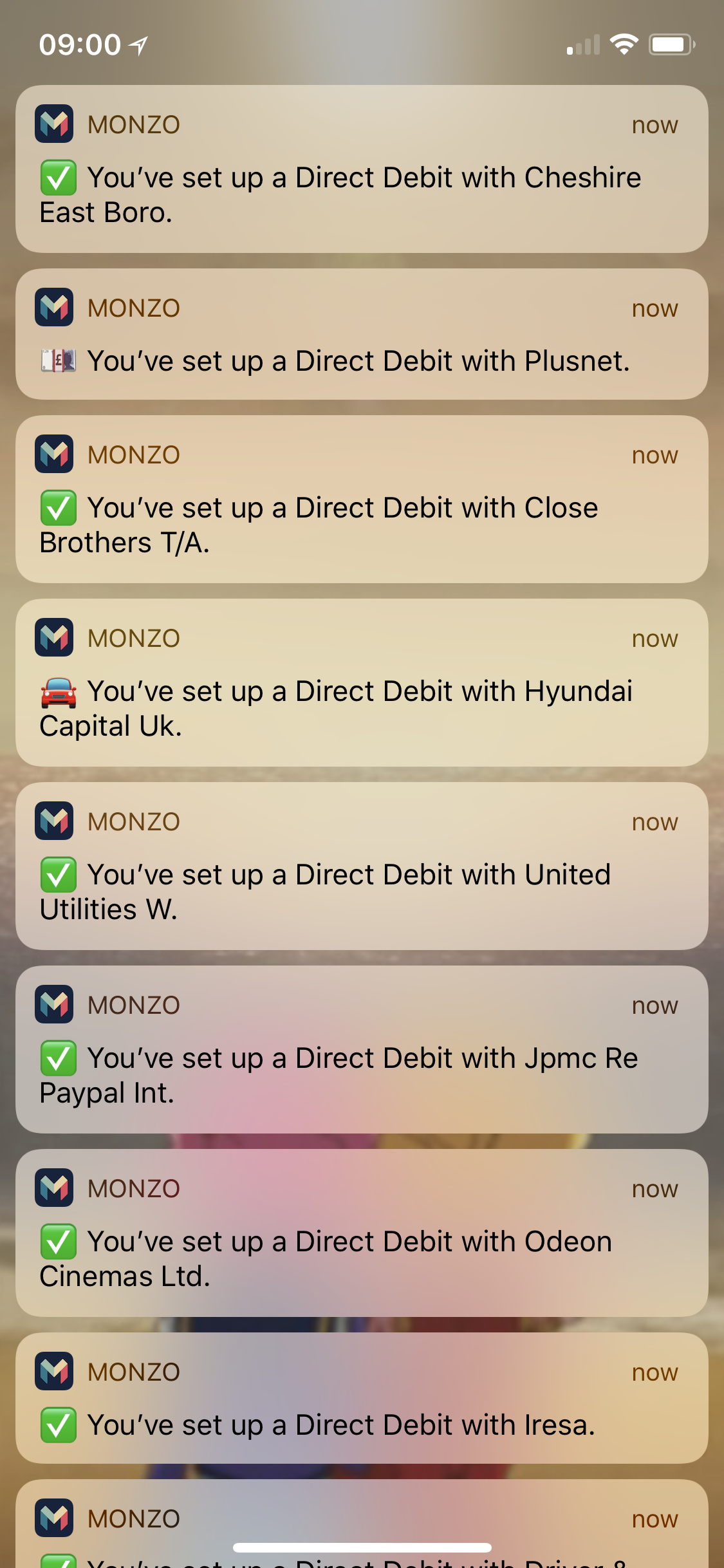Open the Odeon Cinemas Ltd notification
Screen dimensions: 724x1568
click(x=362, y=1233)
